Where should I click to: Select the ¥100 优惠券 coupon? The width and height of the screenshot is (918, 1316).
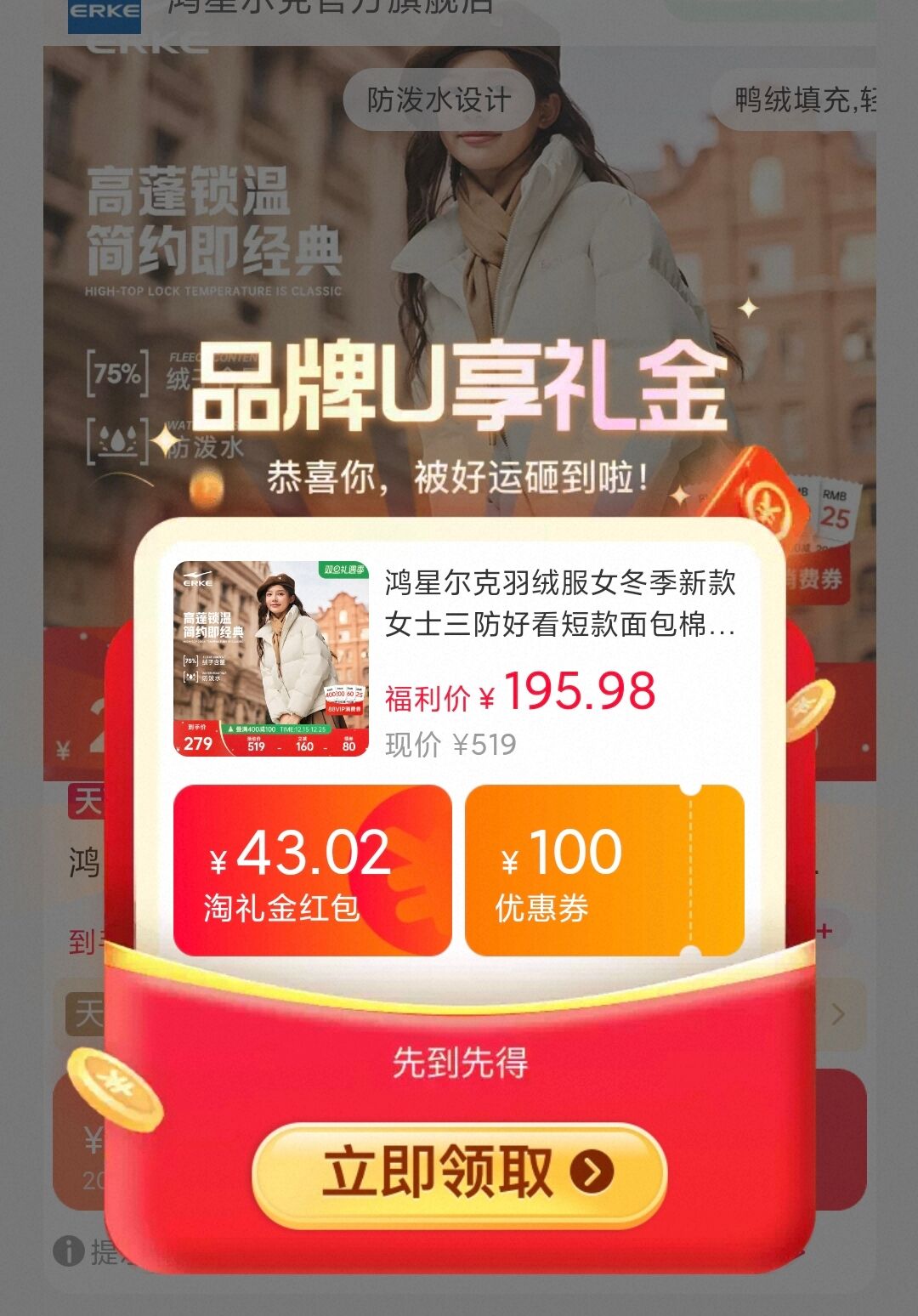click(x=603, y=871)
